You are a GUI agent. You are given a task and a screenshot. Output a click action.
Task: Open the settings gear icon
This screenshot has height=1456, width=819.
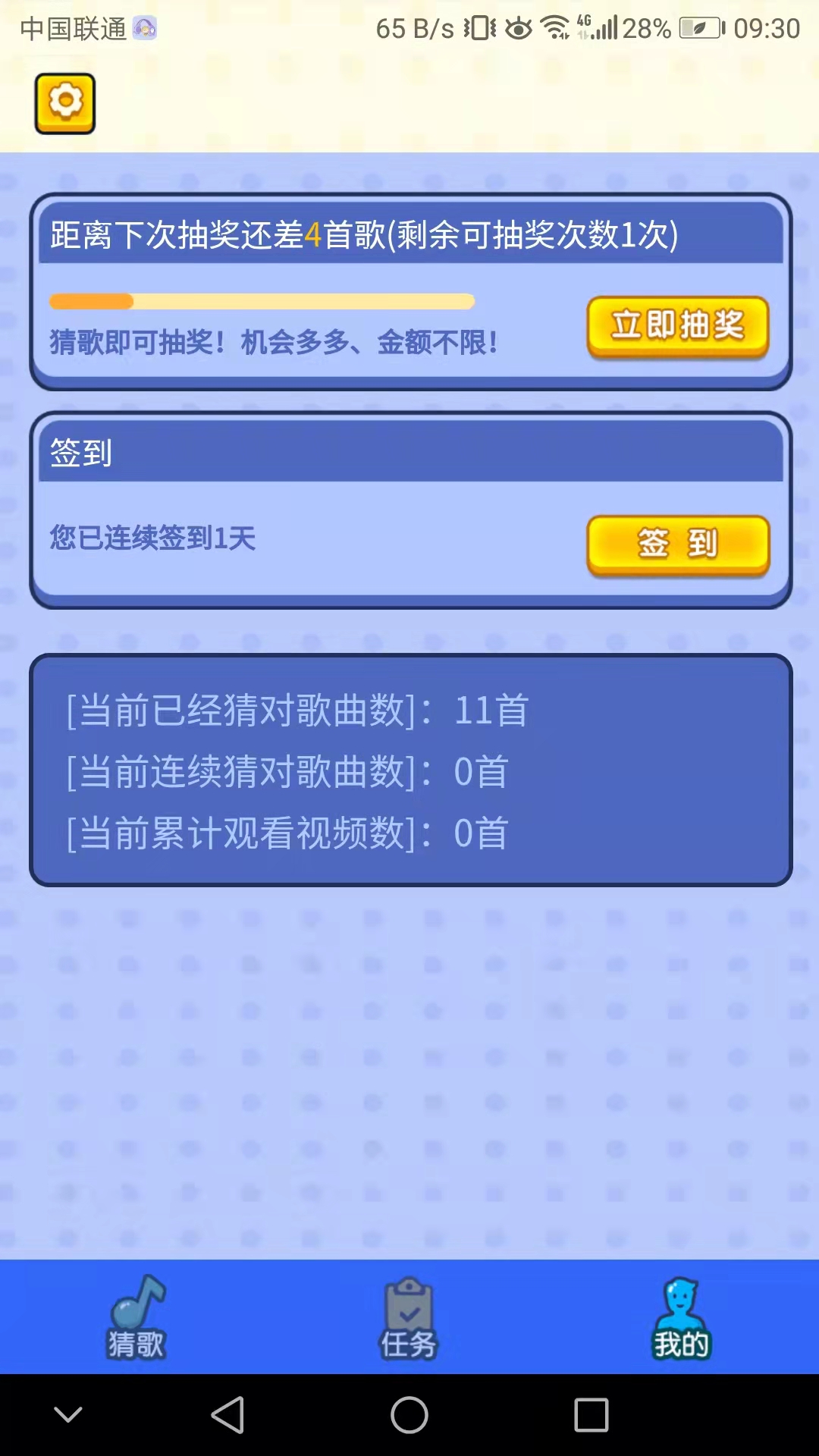click(x=65, y=104)
